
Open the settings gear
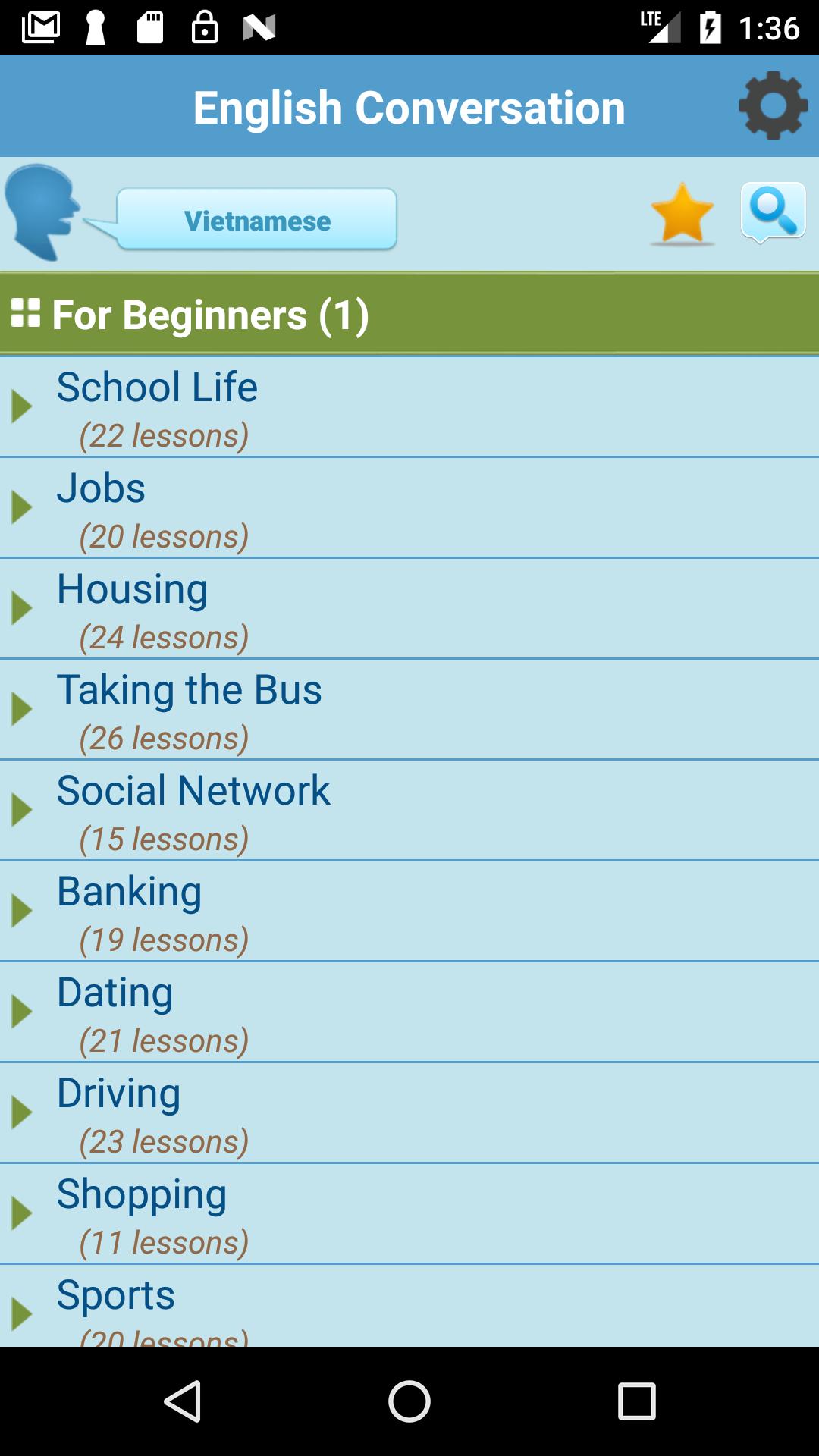773,105
